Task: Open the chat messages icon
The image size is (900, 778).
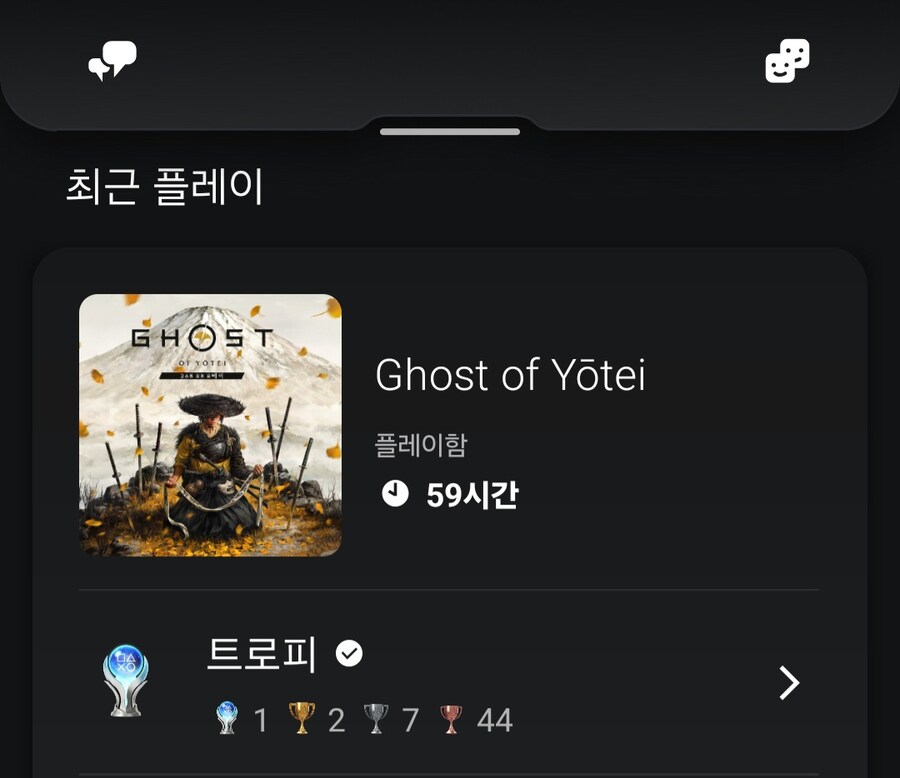Action: [112, 62]
